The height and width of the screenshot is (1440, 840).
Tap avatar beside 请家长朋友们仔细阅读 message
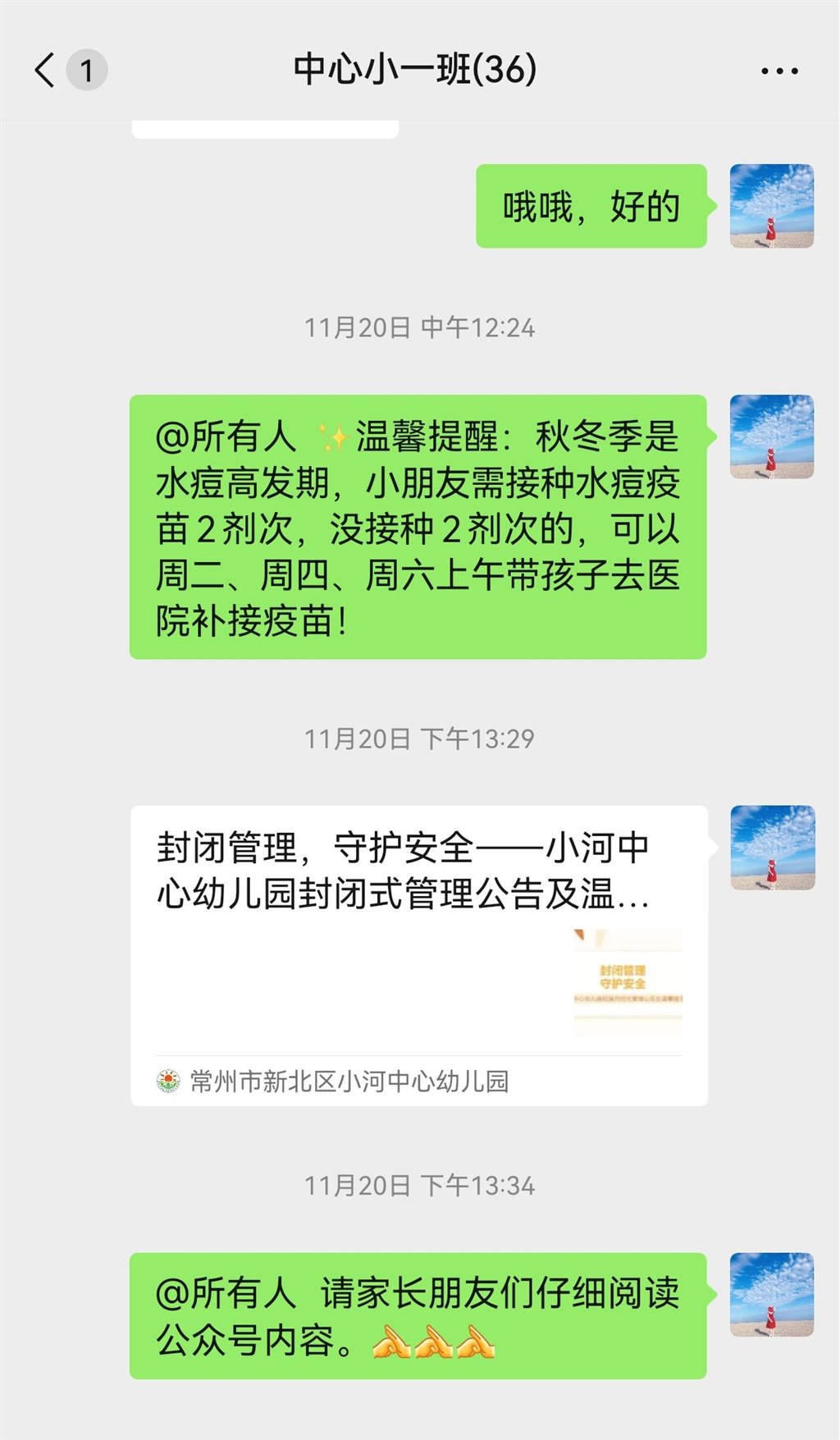(x=771, y=1294)
